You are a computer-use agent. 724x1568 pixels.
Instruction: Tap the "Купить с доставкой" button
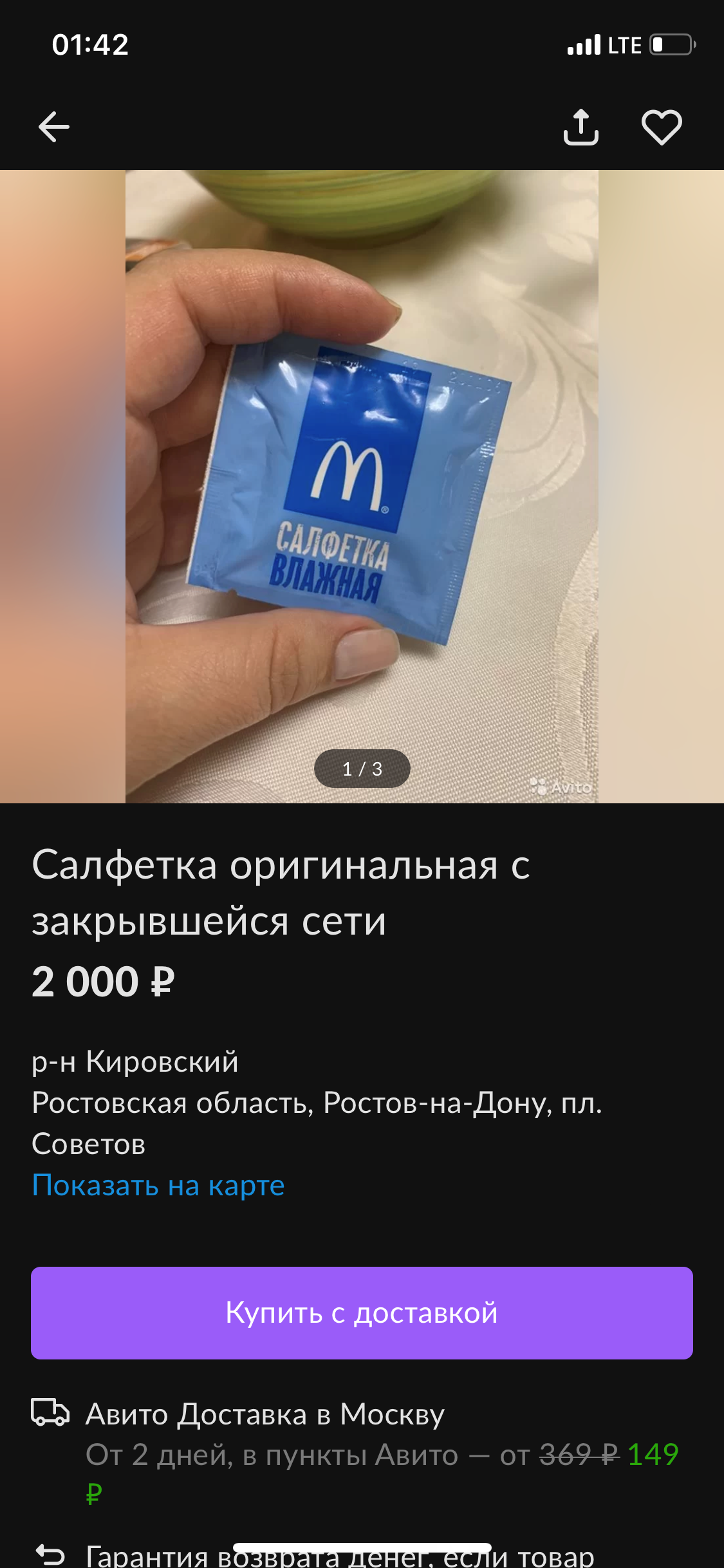point(362,1312)
